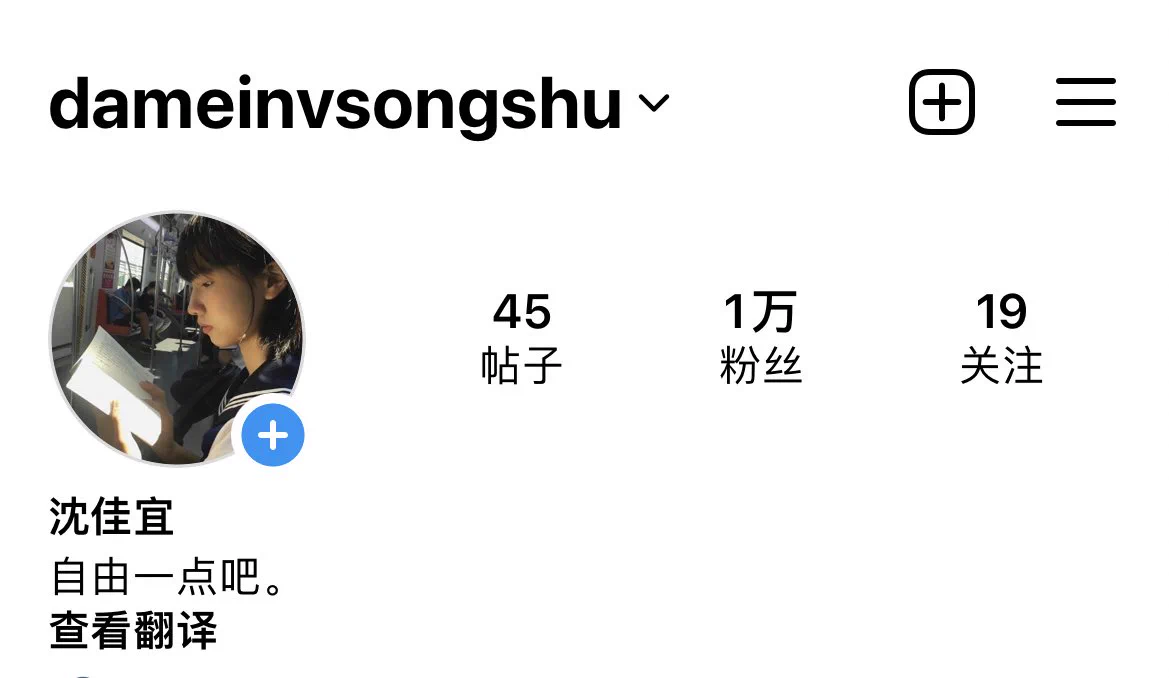Add a story via profile photo plus
Viewport: 1169px width, 678px height.
(x=273, y=436)
